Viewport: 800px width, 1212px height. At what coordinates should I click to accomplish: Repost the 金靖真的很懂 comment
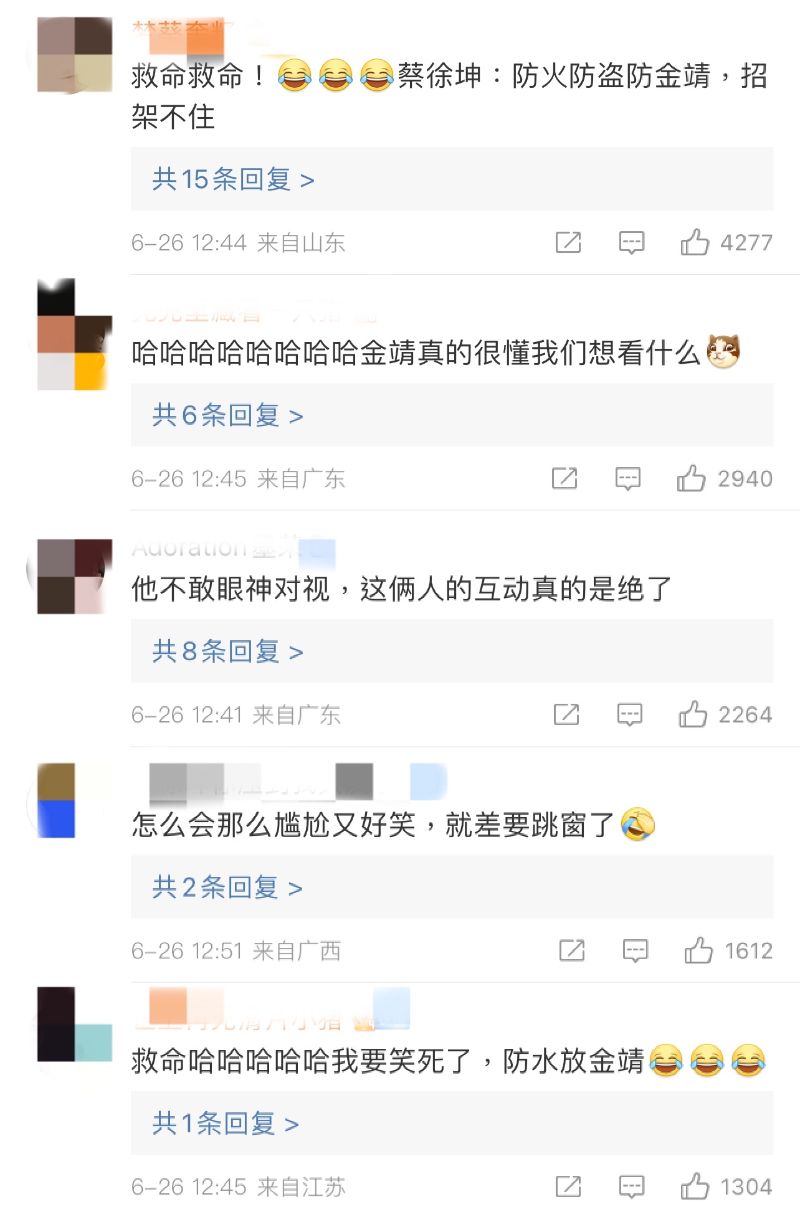(565, 478)
